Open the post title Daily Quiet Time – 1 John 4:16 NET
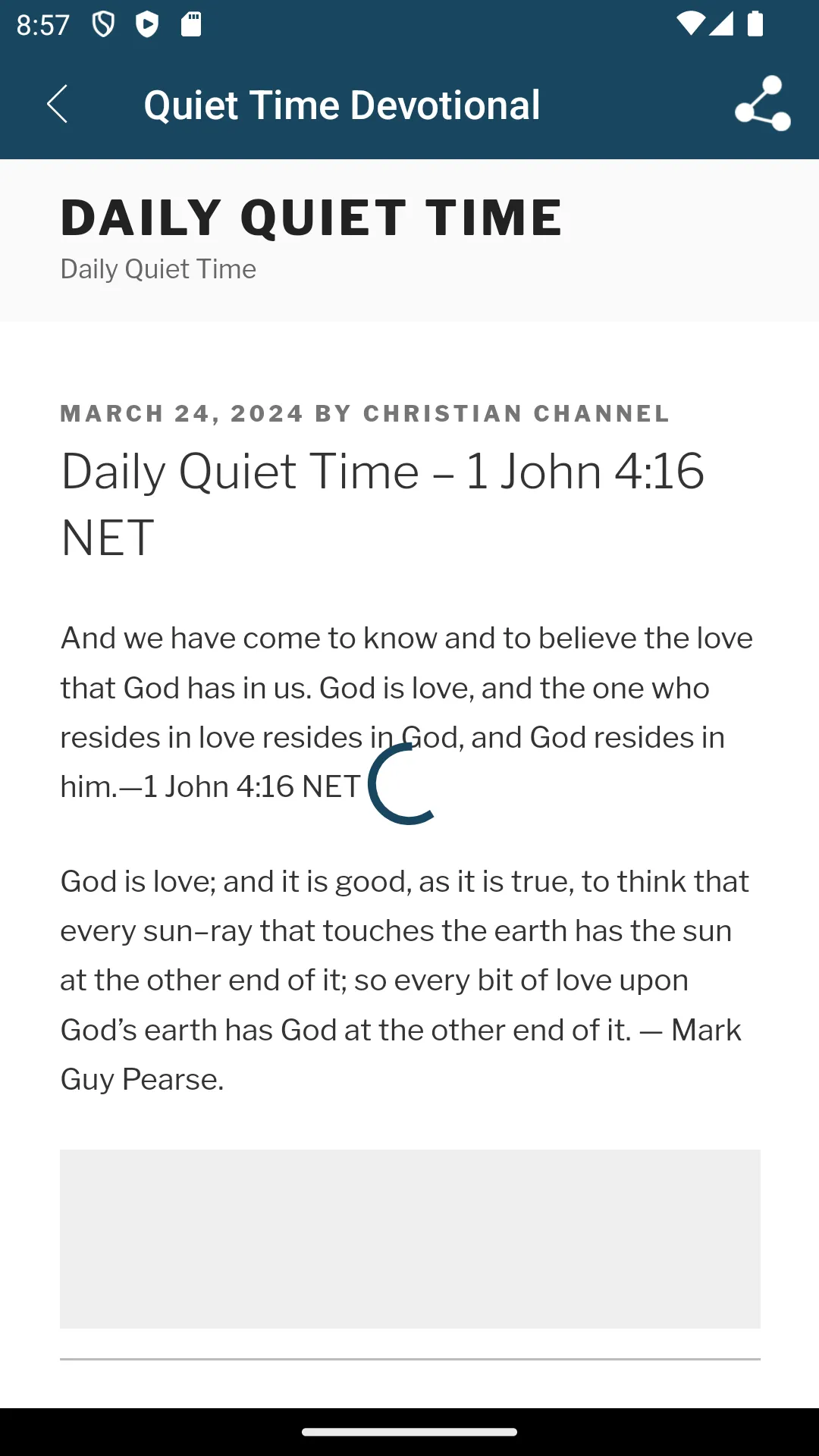819x1456 pixels. tap(382, 504)
